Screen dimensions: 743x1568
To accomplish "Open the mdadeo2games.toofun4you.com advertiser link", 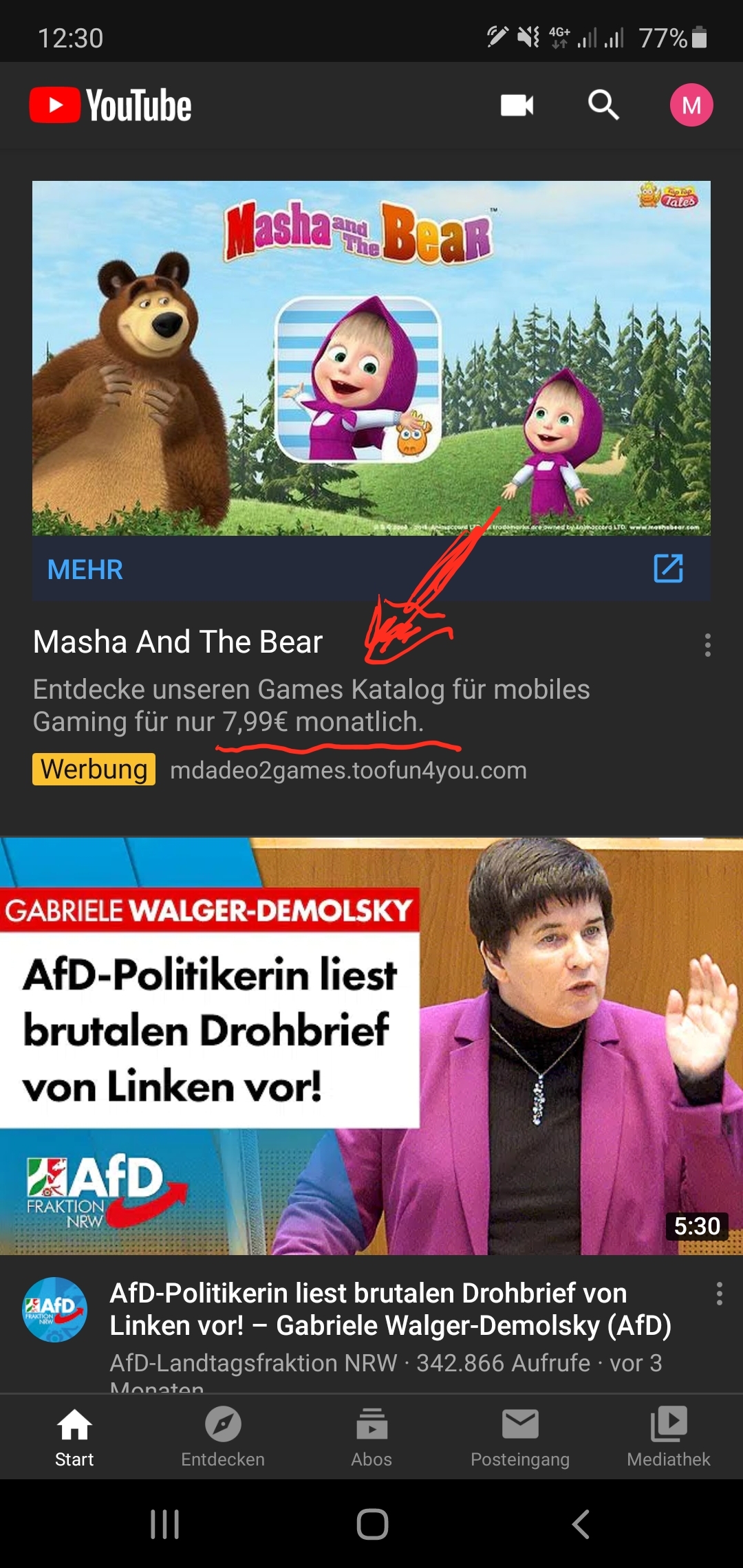I will (347, 770).
